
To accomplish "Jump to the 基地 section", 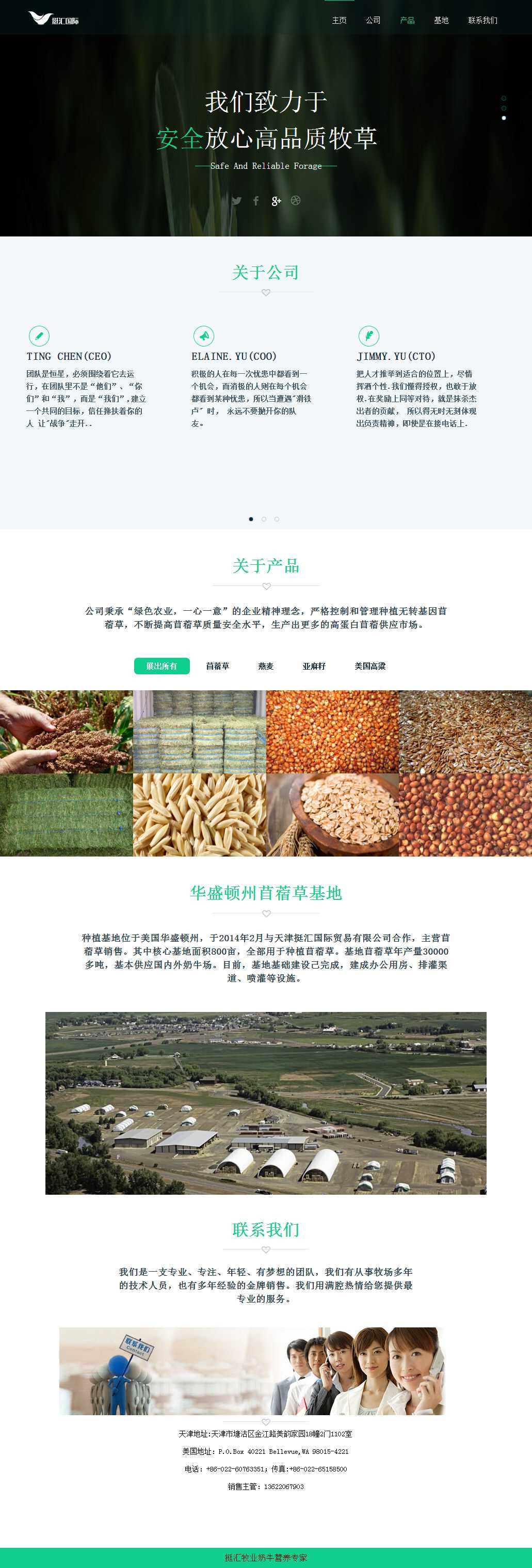I will coord(441,20).
